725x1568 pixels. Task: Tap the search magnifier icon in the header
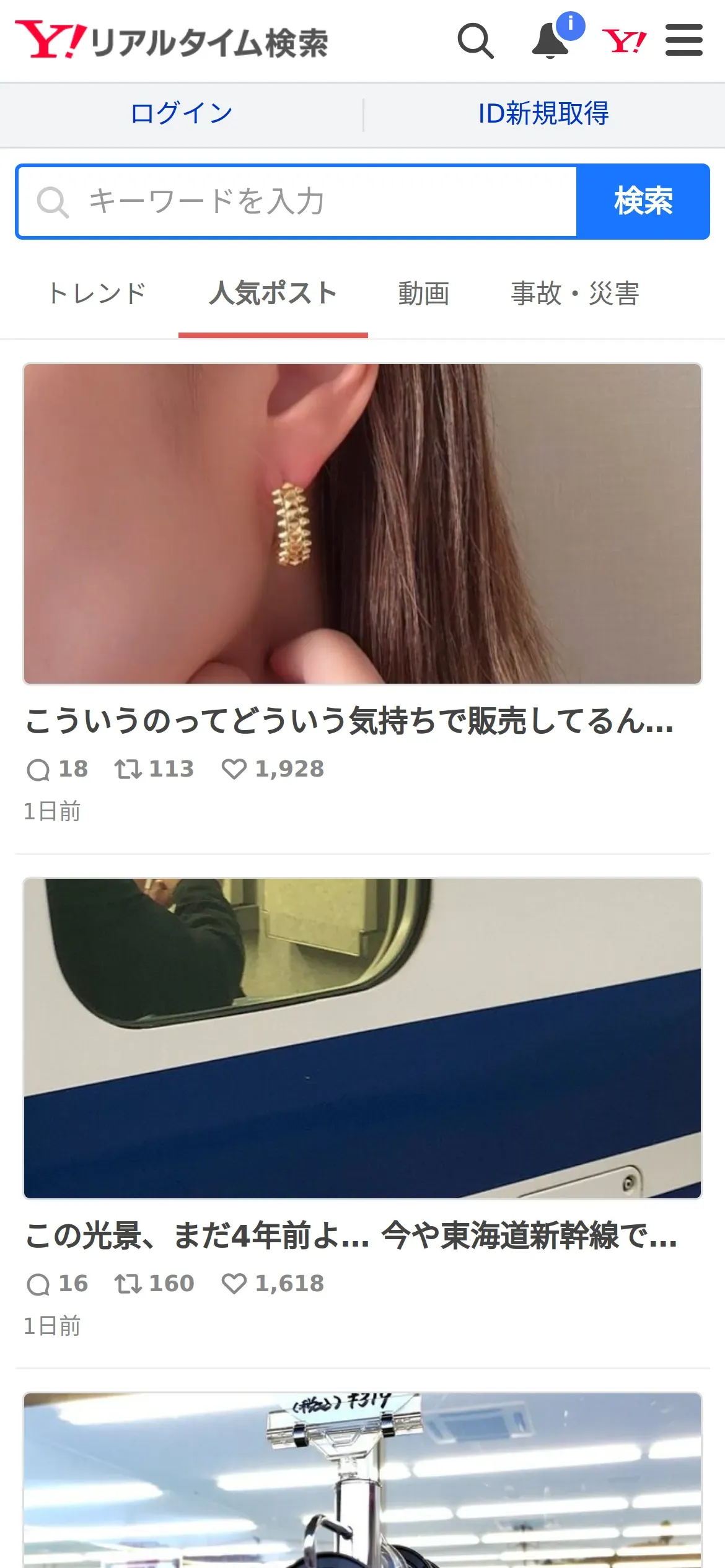point(475,41)
